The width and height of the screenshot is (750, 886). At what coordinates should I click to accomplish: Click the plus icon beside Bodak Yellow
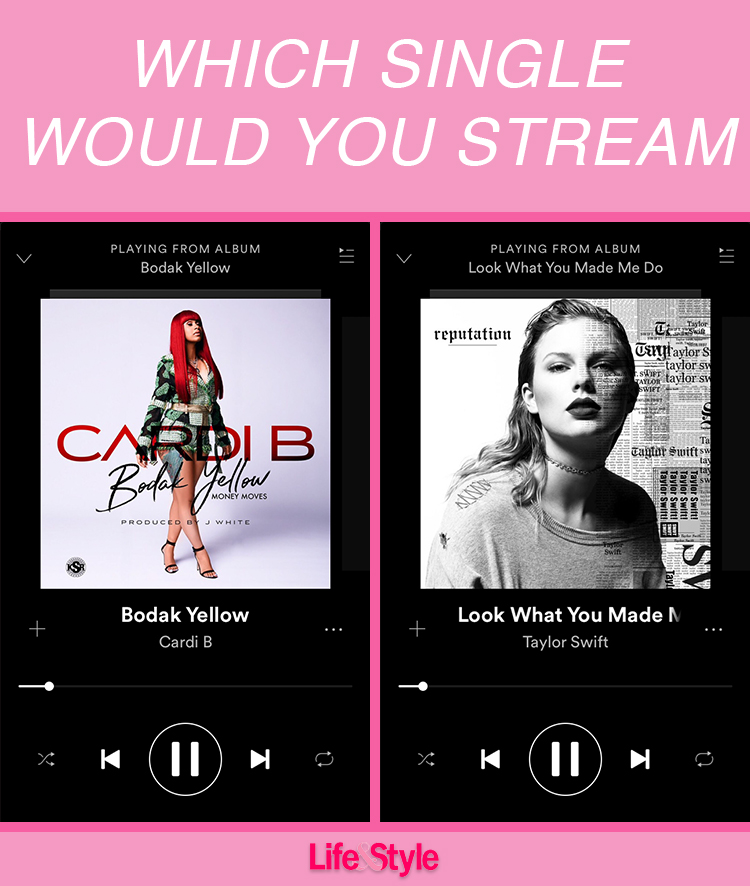pyautogui.click(x=37, y=628)
